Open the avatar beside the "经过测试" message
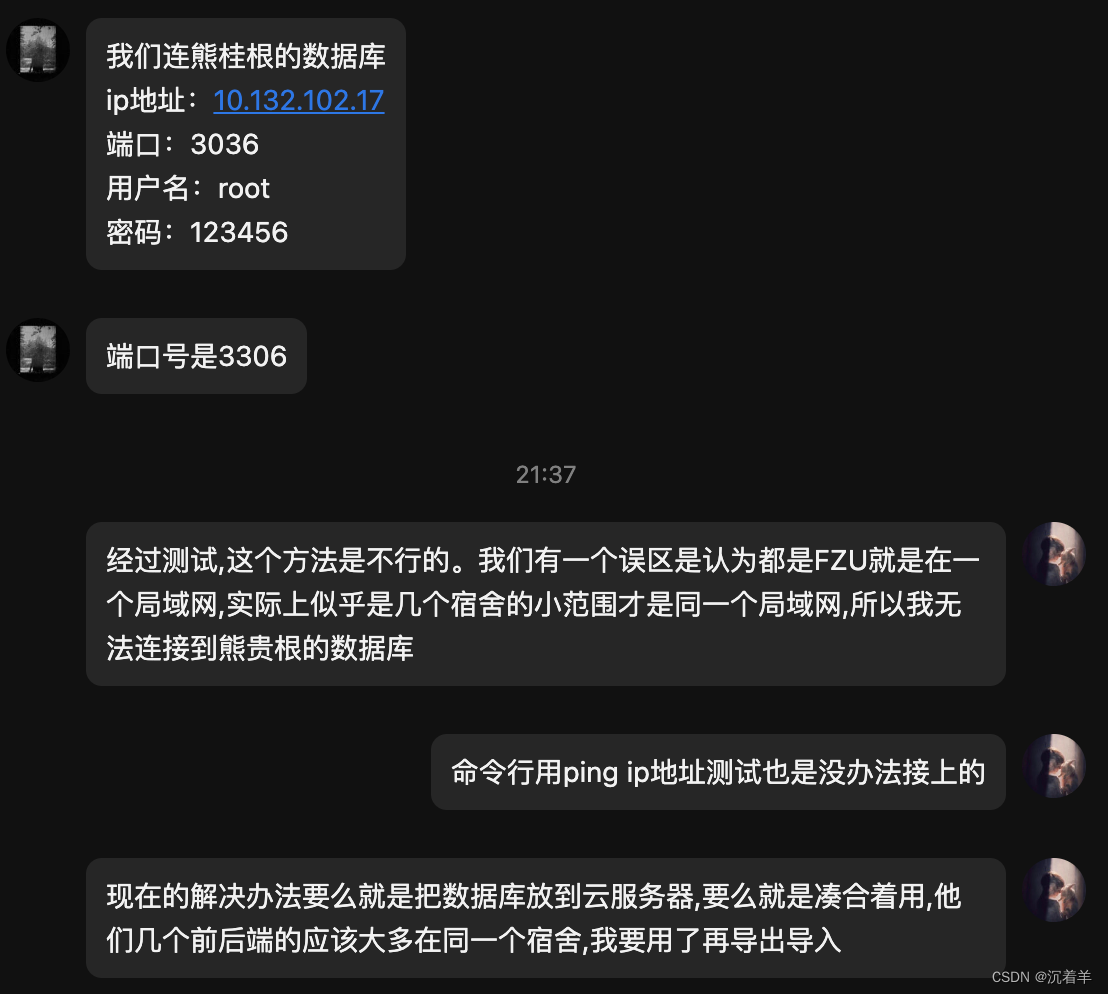The width and height of the screenshot is (1108, 994). coord(1053,554)
